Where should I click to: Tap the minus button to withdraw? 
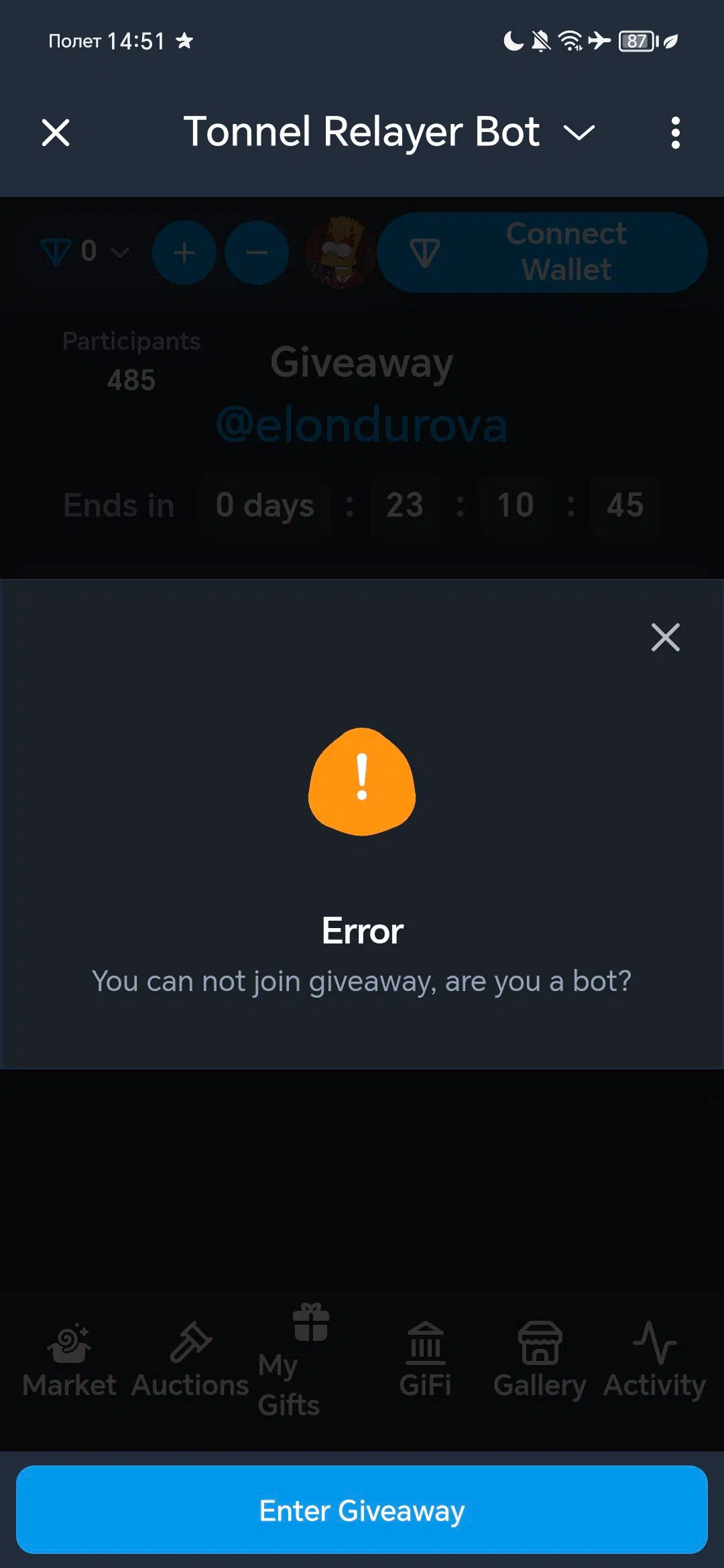(x=257, y=253)
